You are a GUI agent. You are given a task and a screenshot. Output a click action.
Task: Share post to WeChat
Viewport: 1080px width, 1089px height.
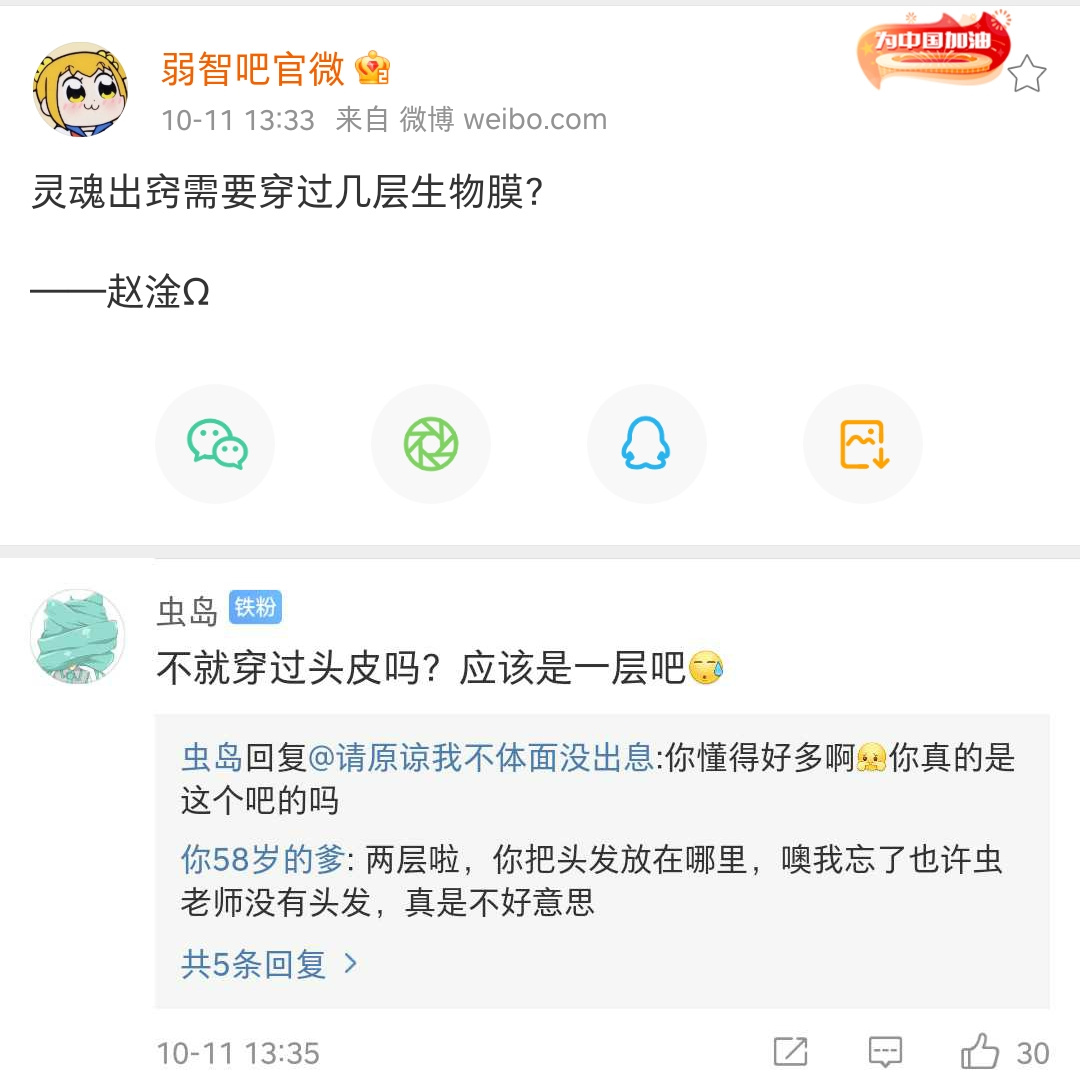[x=216, y=444]
